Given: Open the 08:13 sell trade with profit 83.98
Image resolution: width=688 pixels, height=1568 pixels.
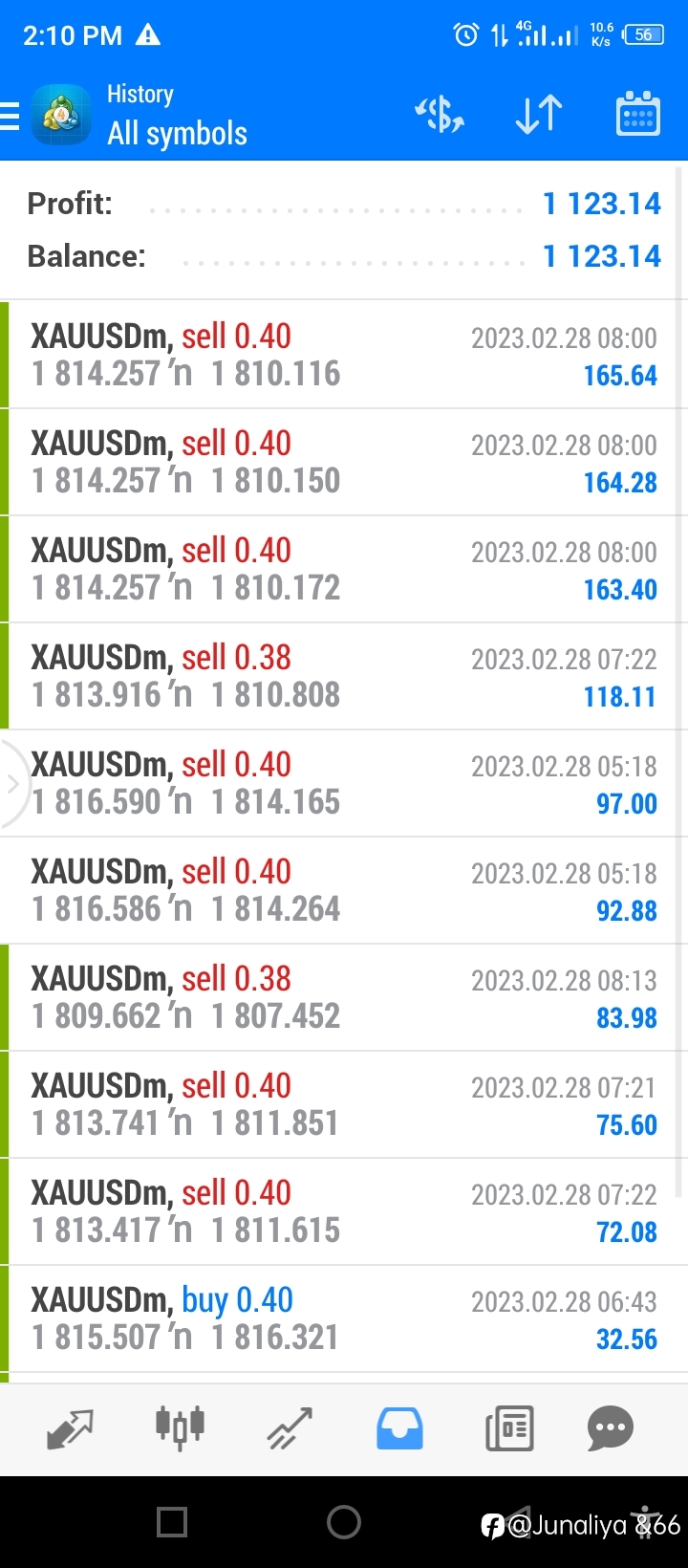Looking at the screenshot, I should (x=344, y=997).
